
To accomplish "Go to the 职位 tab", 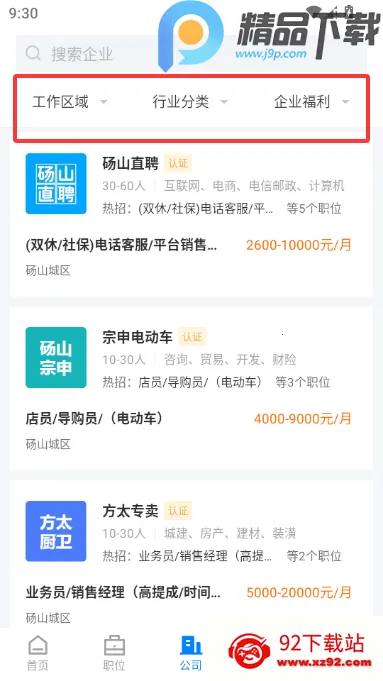I will (x=114, y=653).
